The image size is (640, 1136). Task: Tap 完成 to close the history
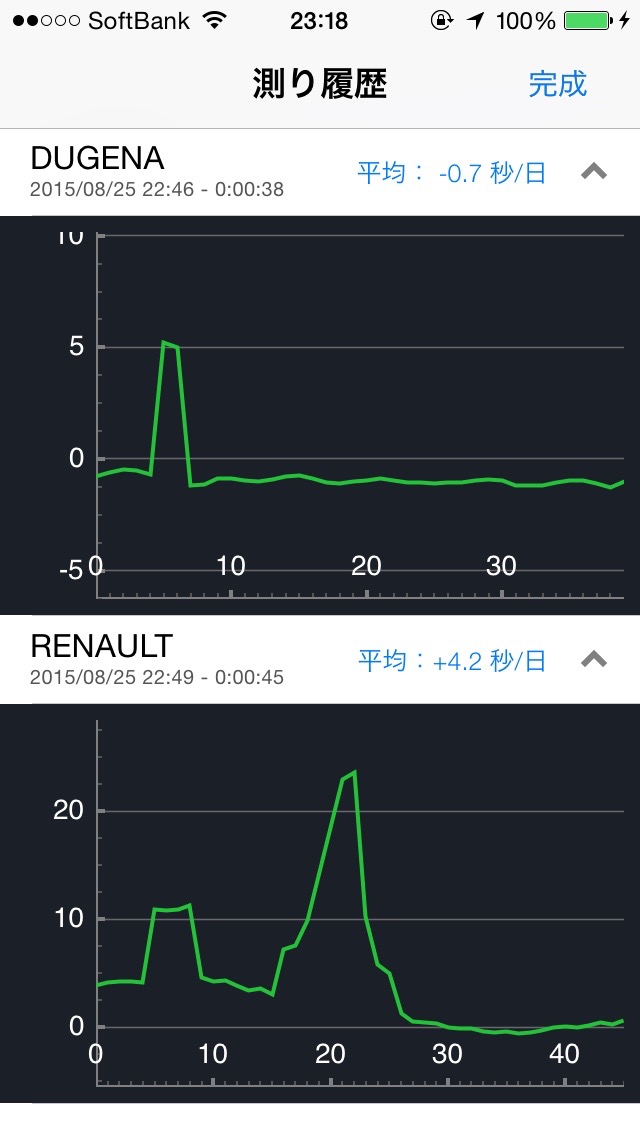(x=557, y=84)
